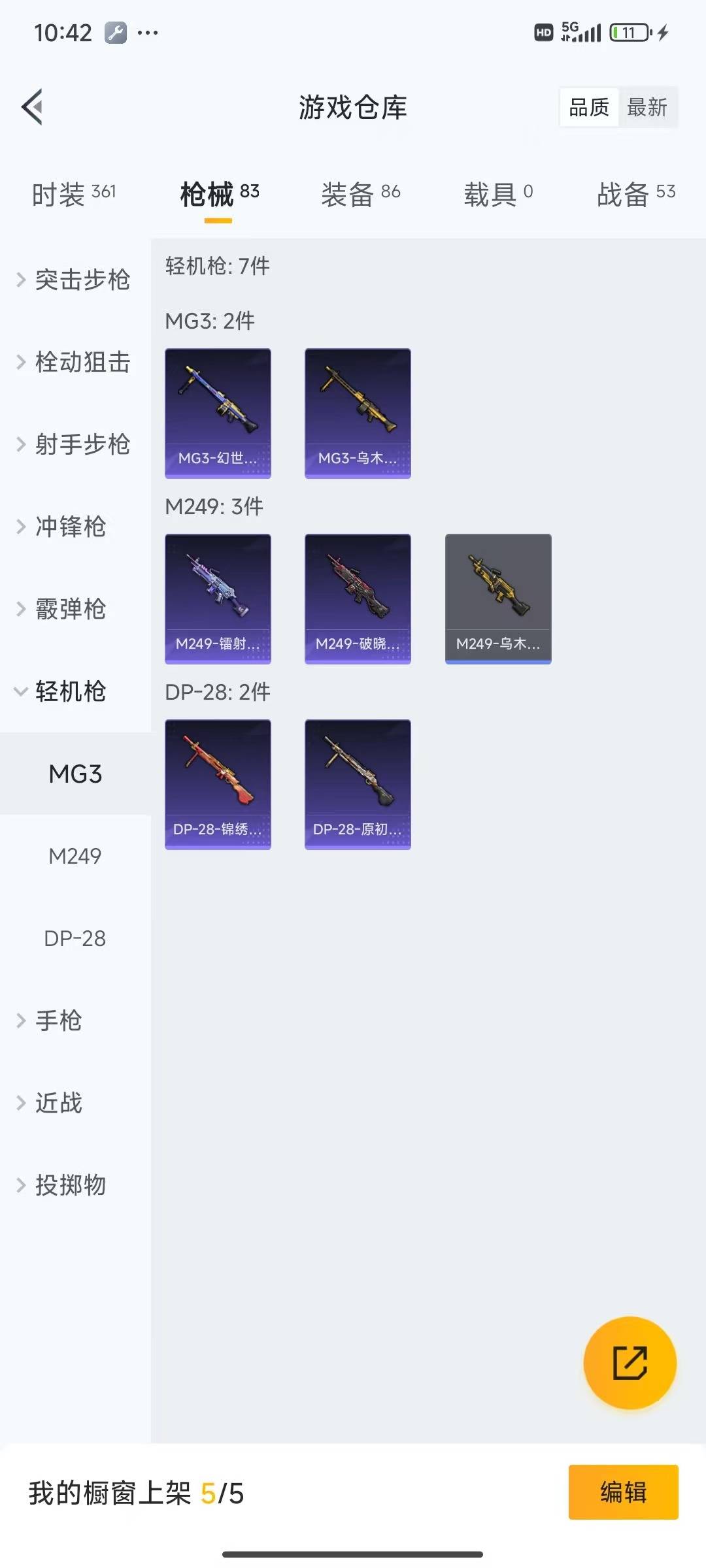Expand 冲锋枪 in the sidebar

click(x=62, y=527)
